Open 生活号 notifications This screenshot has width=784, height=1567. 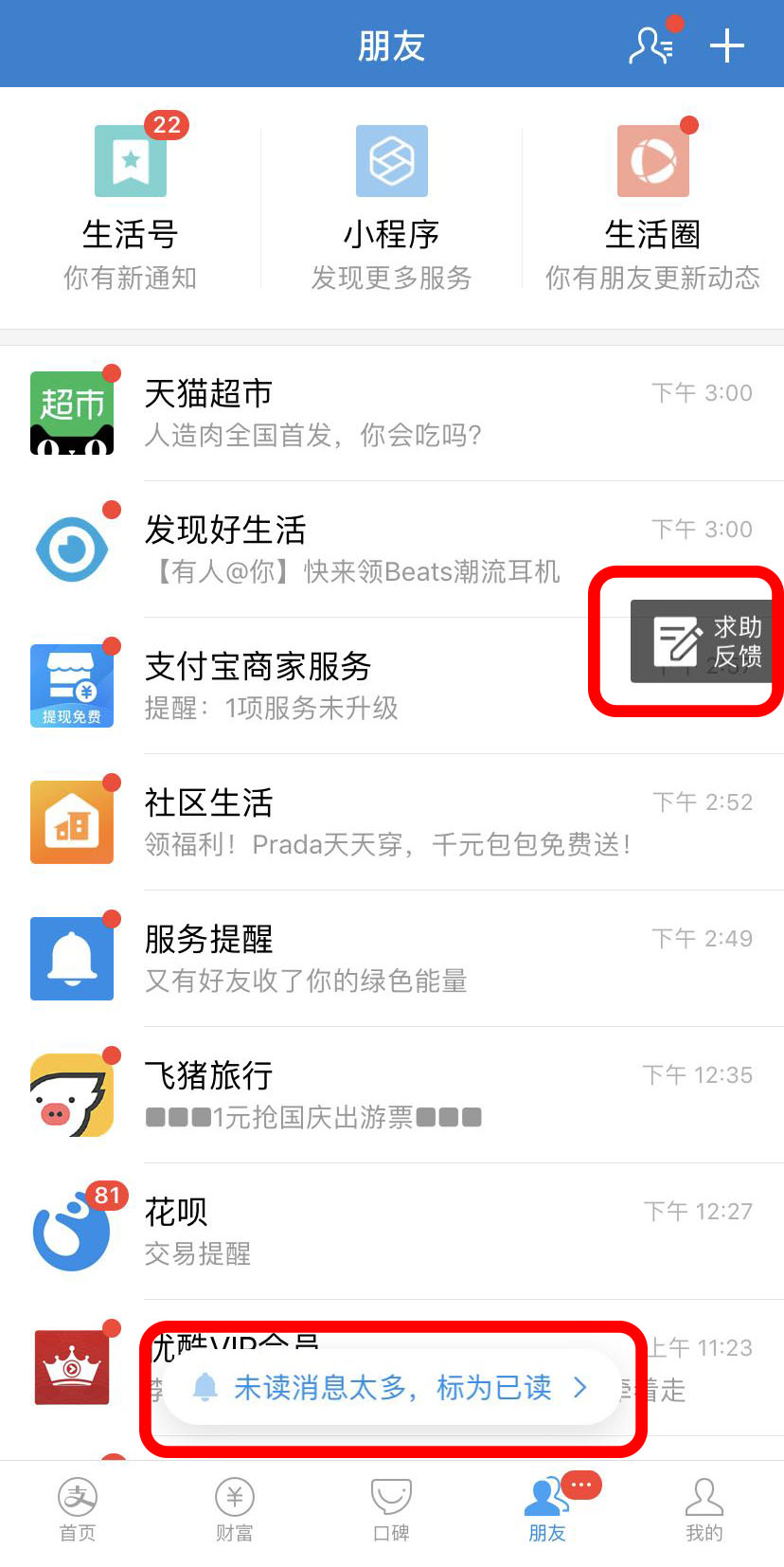pyautogui.click(x=131, y=208)
